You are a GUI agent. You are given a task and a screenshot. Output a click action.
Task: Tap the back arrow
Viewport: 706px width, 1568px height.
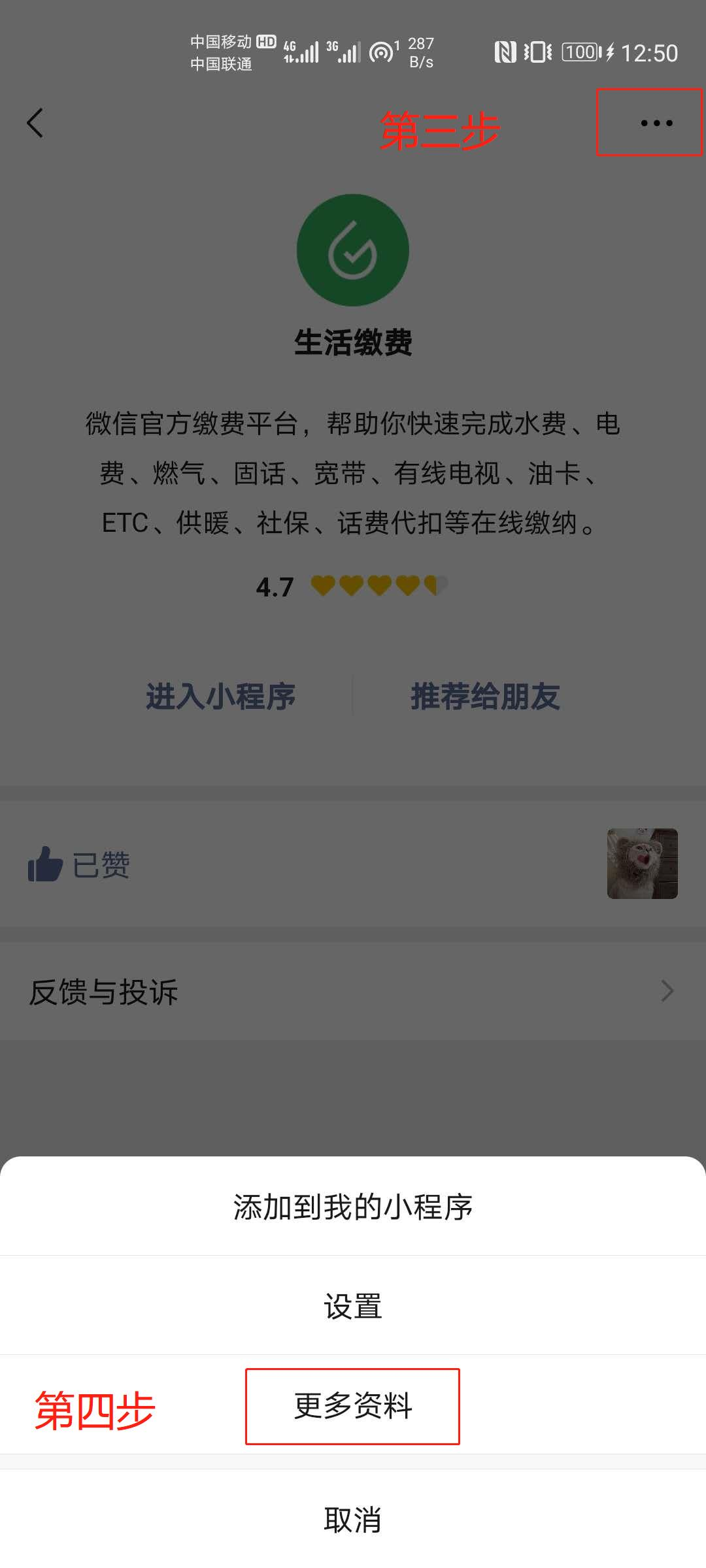35,123
